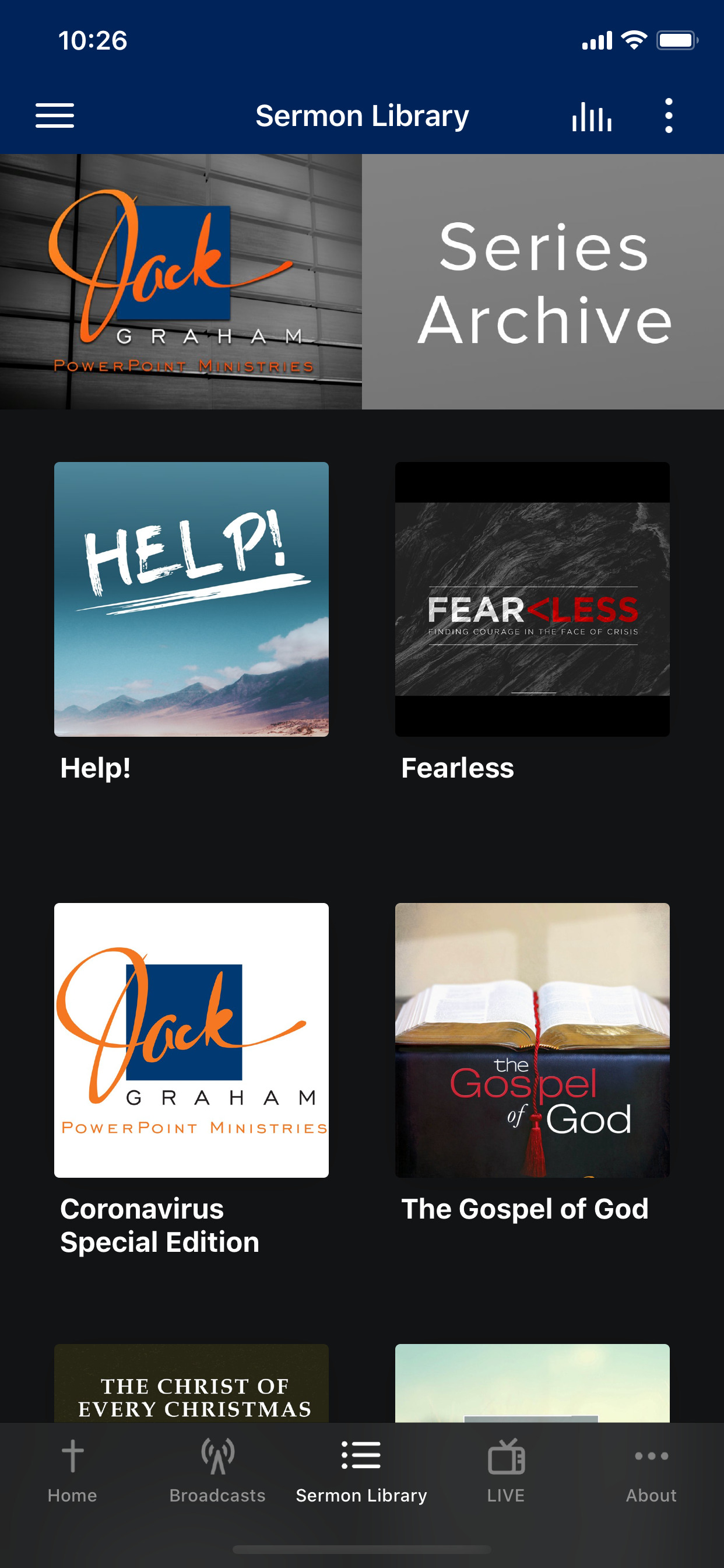Open the Help! sermon series
This screenshot has height=1568, width=724.
coord(191,599)
